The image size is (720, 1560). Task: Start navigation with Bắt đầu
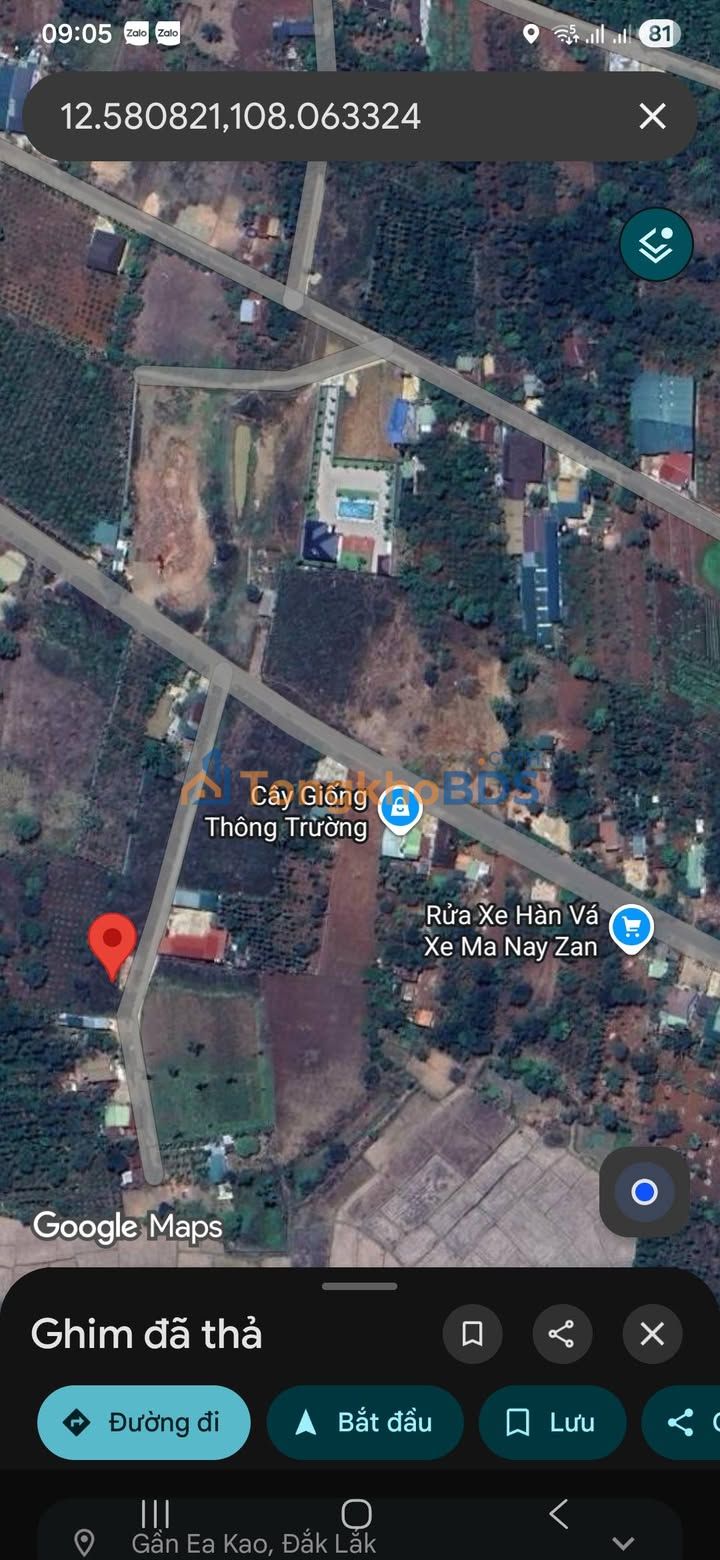[365, 1422]
